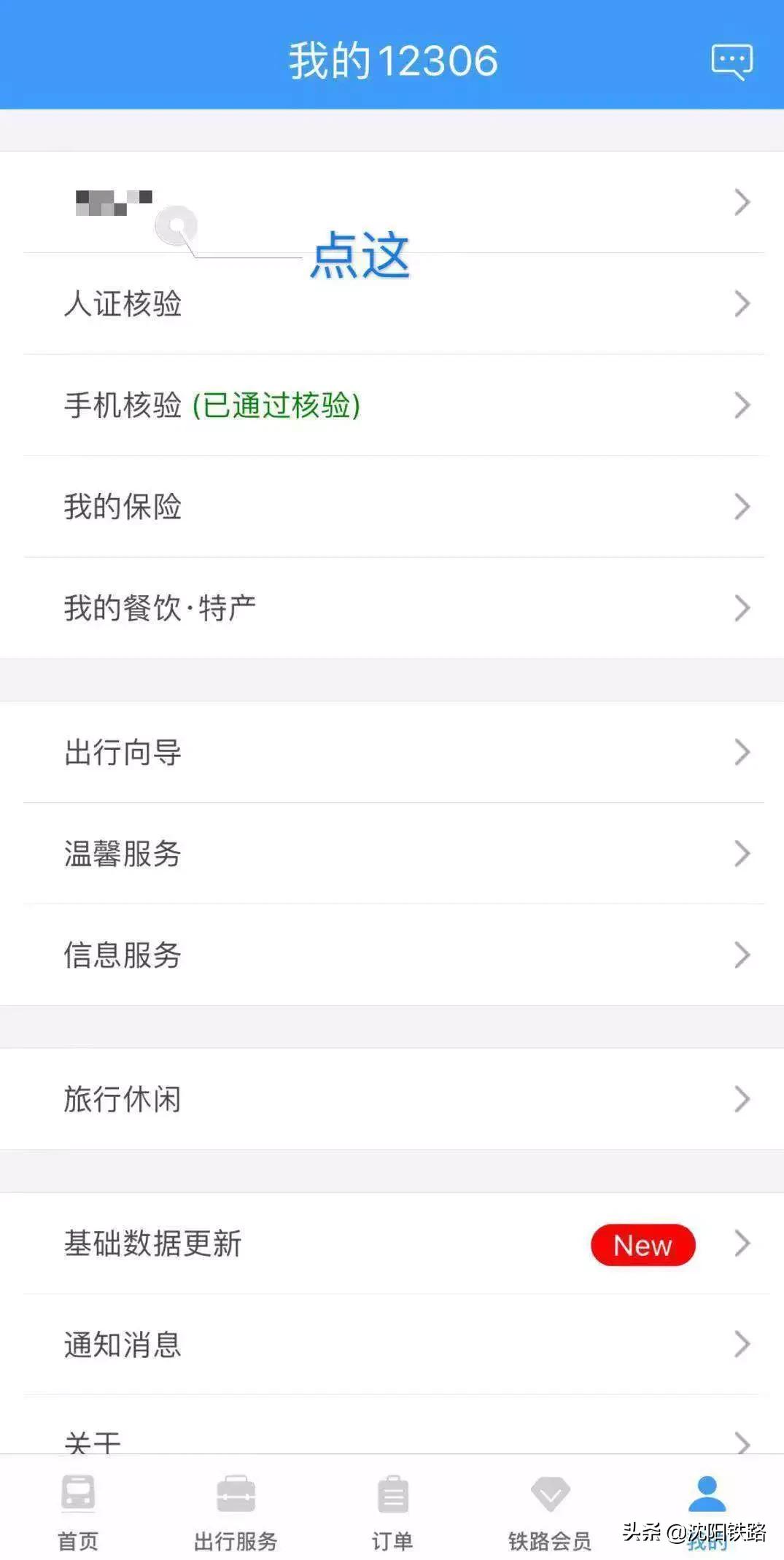784x1560 pixels.
Task: Expand the 旅行休闲 chevron
Action: pos(741,1099)
